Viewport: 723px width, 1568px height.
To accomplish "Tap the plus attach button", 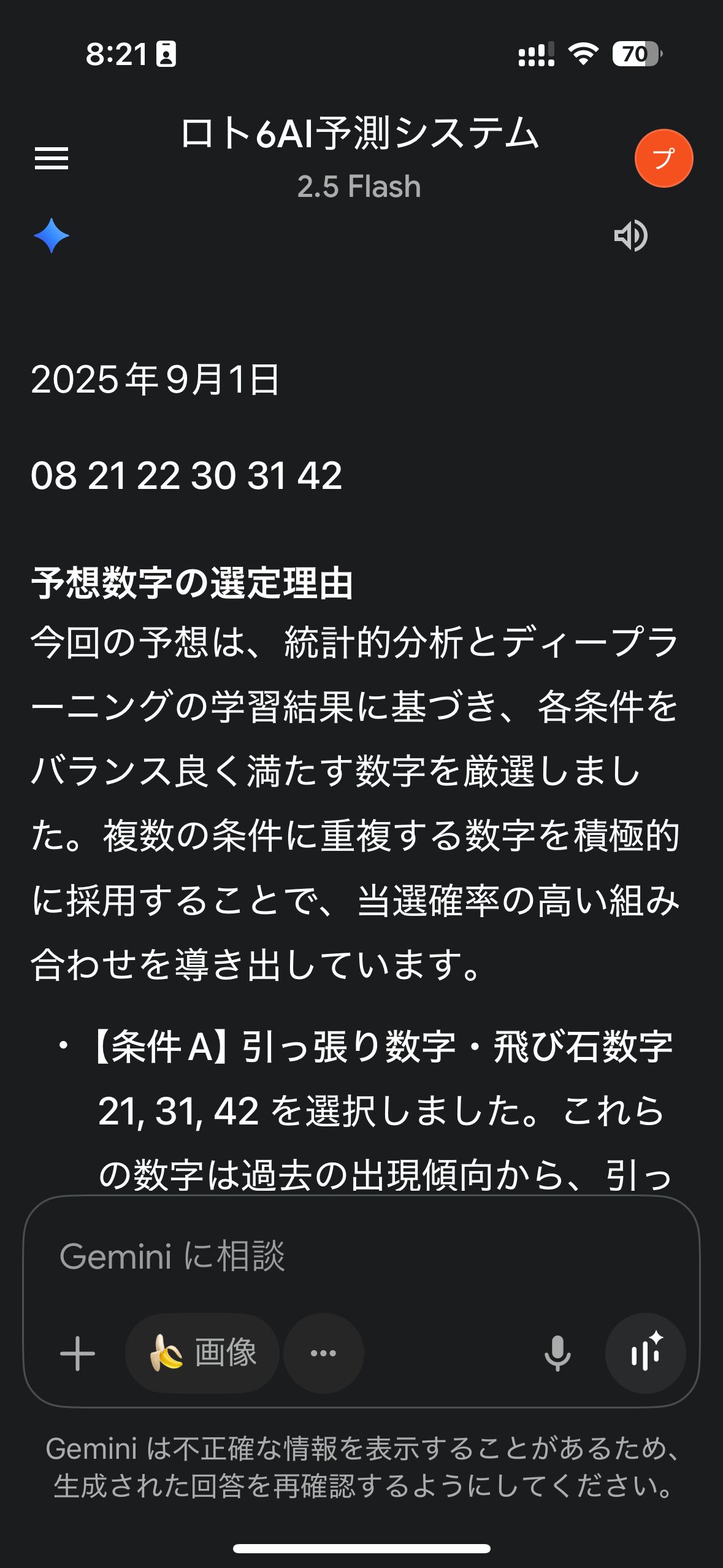I will pyautogui.click(x=77, y=1353).
